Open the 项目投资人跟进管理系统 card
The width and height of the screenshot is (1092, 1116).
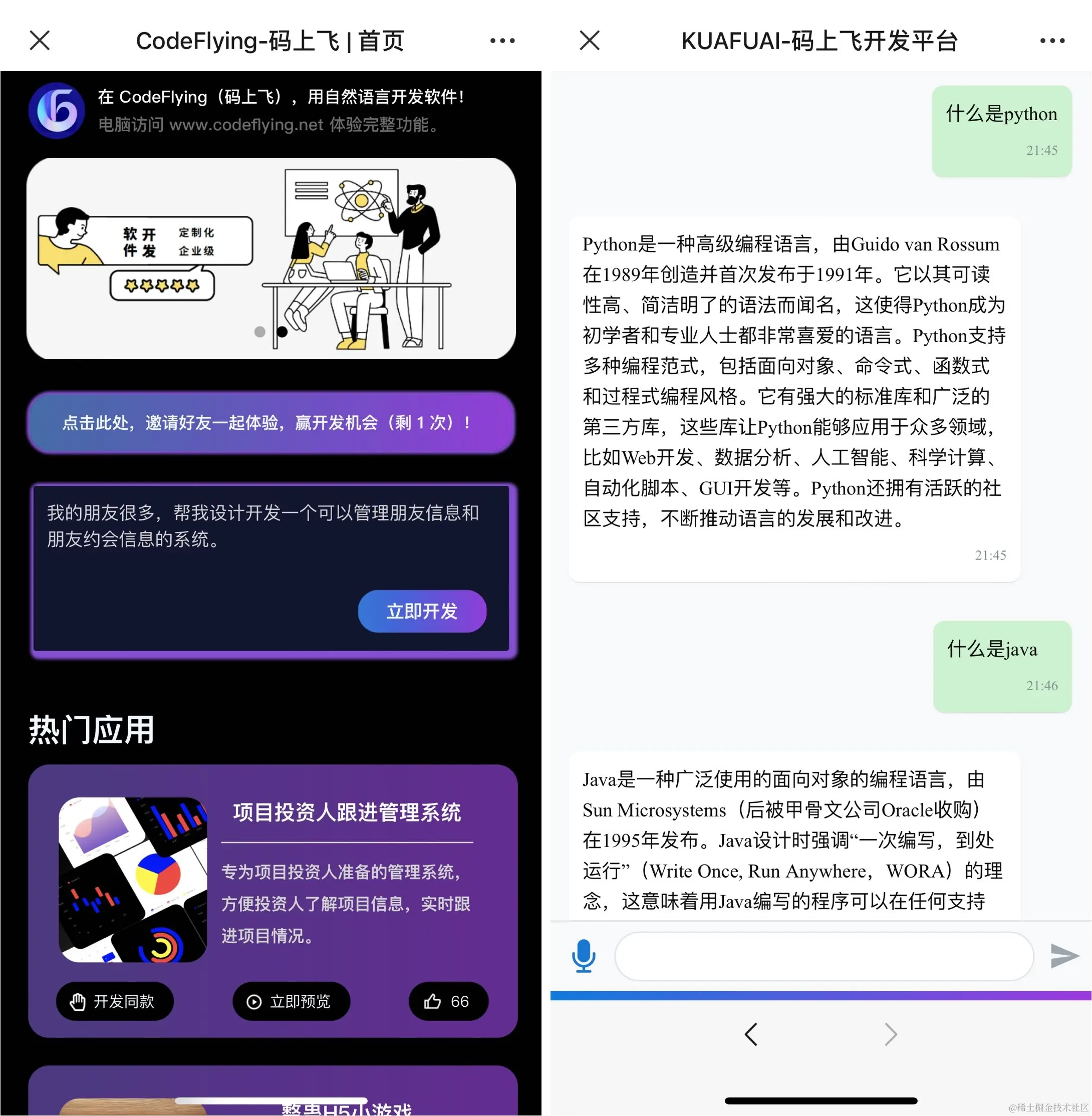[x=347, y=812]
